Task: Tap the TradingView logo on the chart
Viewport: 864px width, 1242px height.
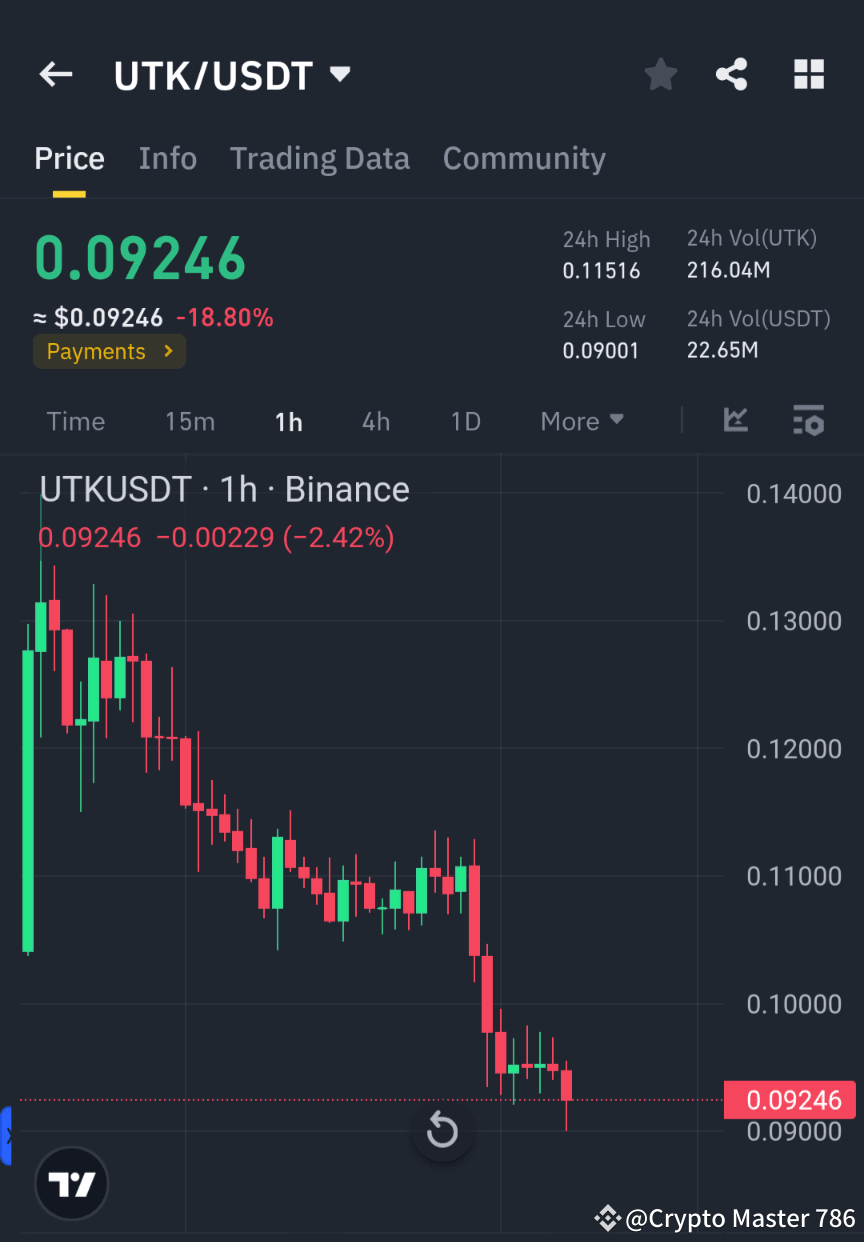Action: coord(70,1183)
